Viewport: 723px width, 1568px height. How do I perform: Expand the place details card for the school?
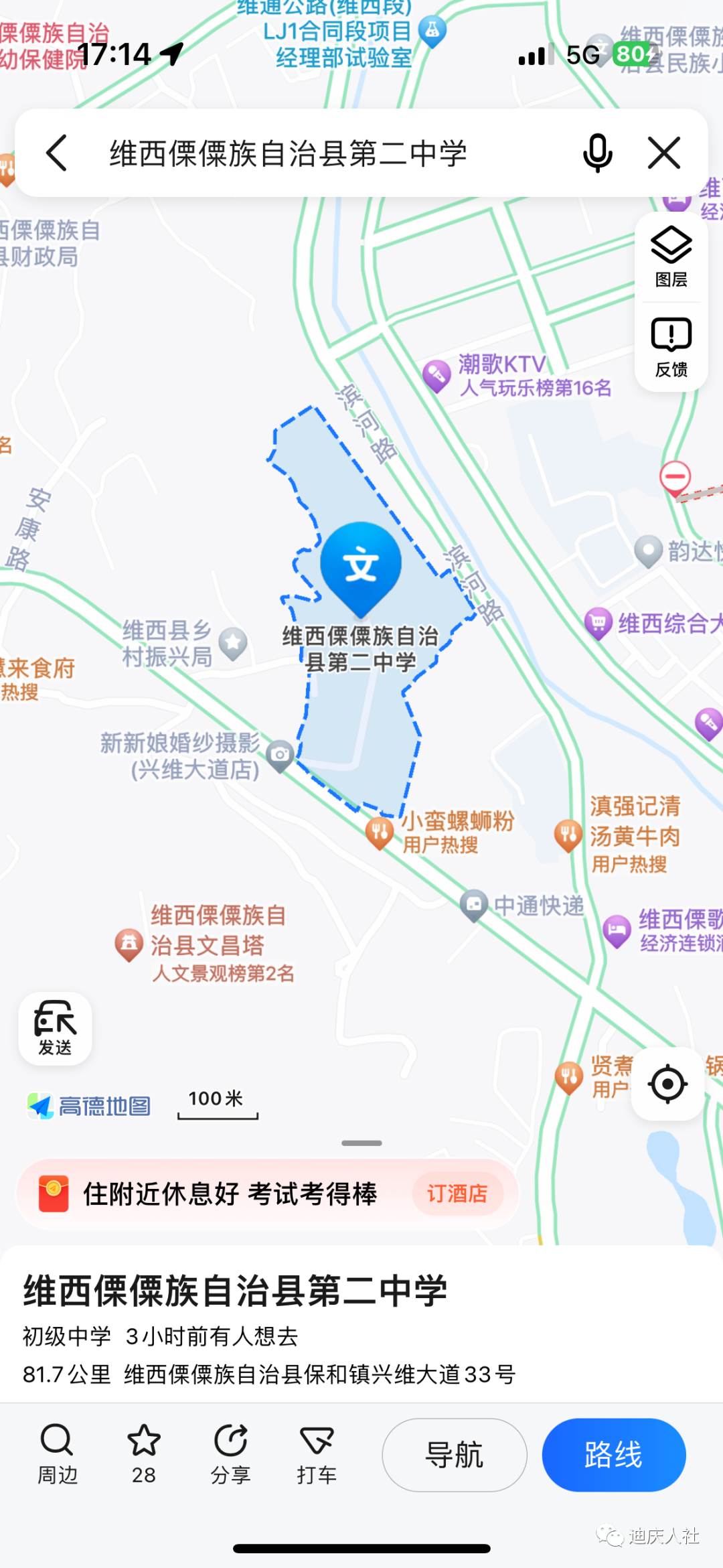[x=361, y=1143]
